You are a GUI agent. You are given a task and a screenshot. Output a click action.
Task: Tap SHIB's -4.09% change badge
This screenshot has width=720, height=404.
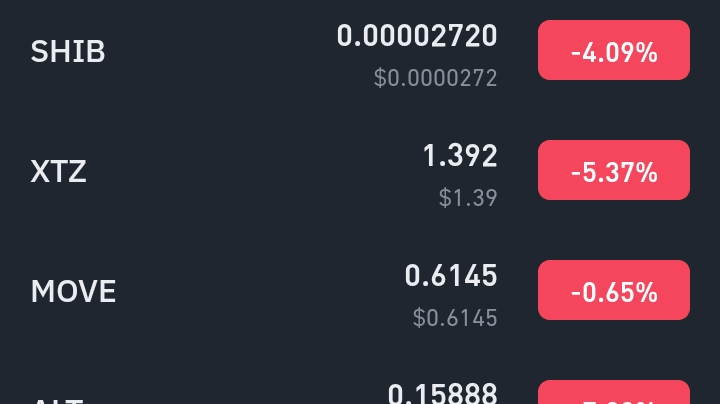(x=613, y=51)
